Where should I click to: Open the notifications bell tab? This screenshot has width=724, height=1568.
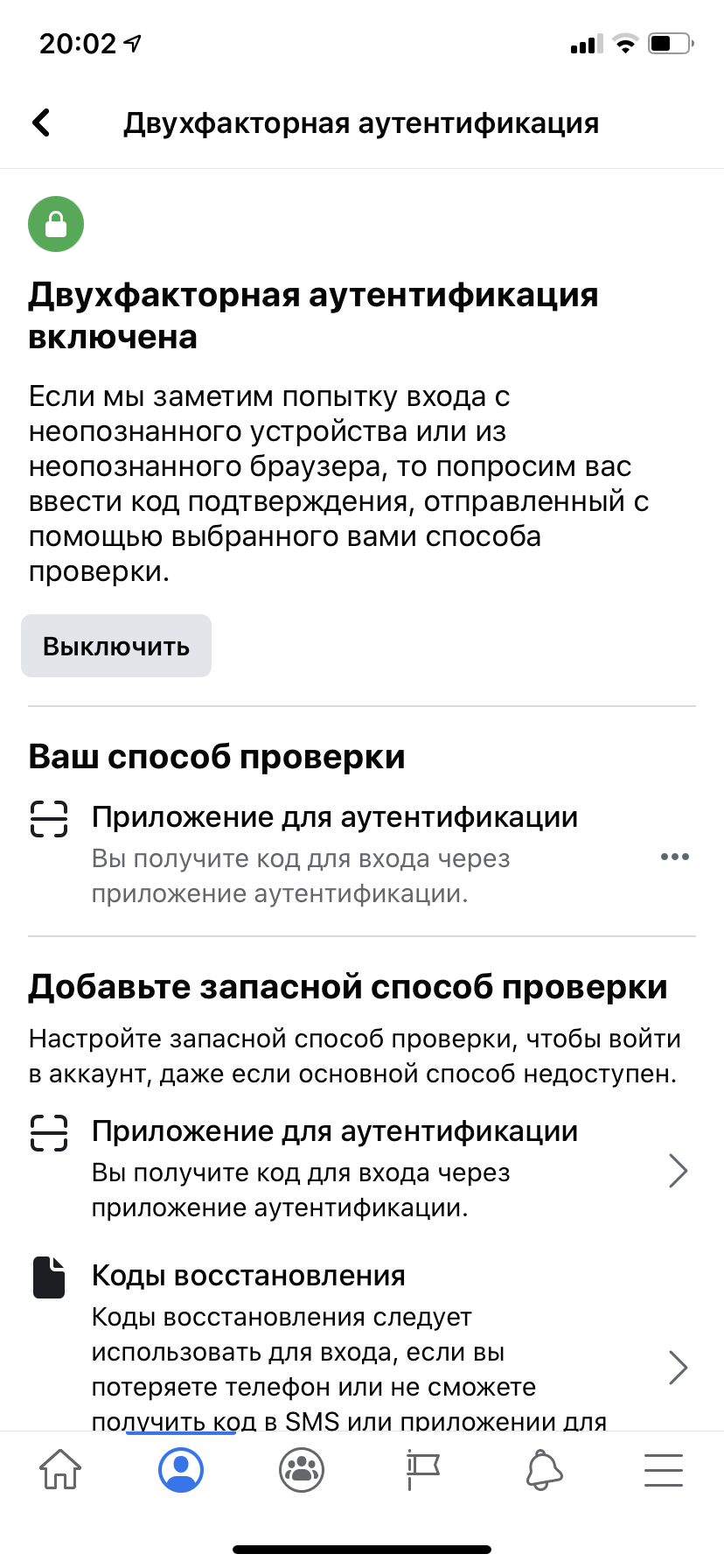point(543,1469)
